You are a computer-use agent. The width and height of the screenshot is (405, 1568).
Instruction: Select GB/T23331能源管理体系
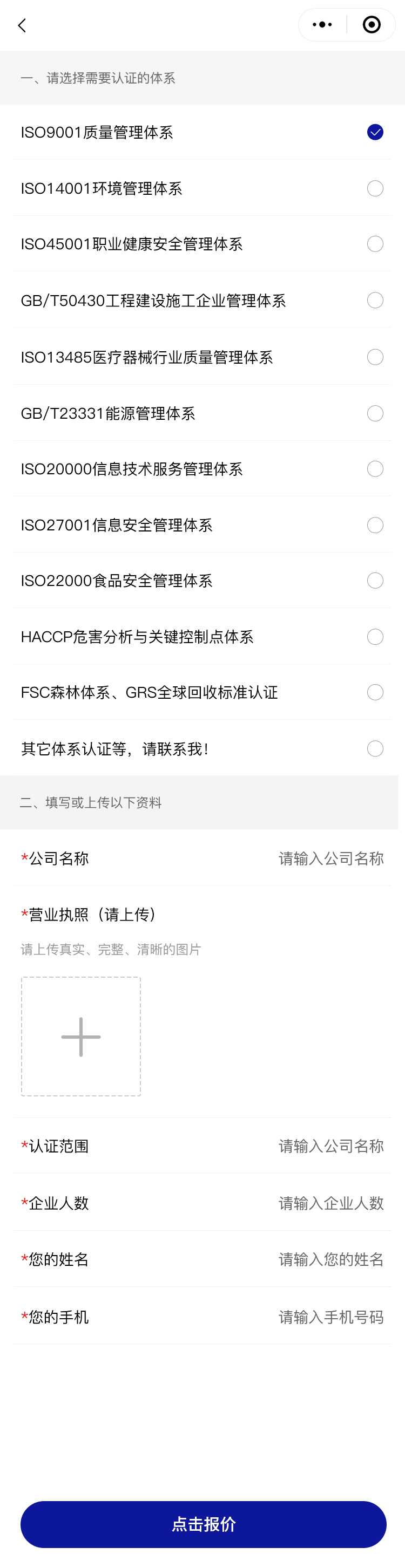coord(375,413)
